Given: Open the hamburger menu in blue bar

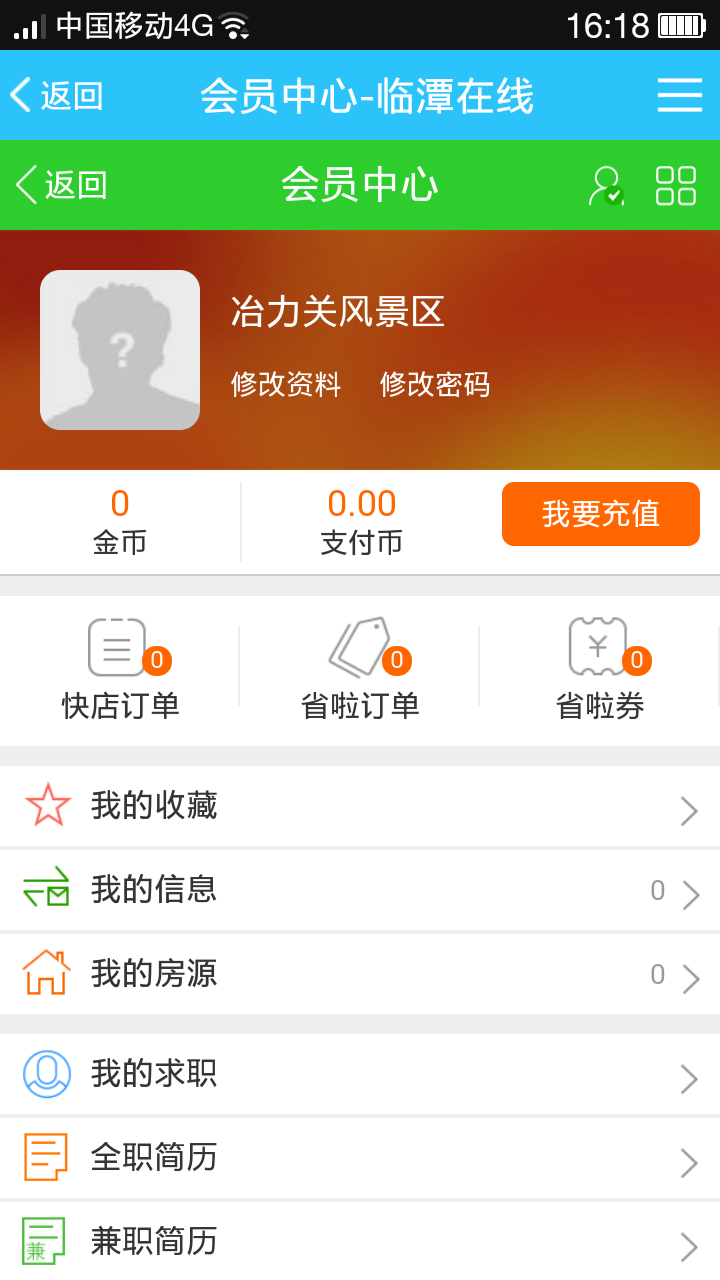Looking at the screenshot, I should pyautogui.click(x=680, y=95).
